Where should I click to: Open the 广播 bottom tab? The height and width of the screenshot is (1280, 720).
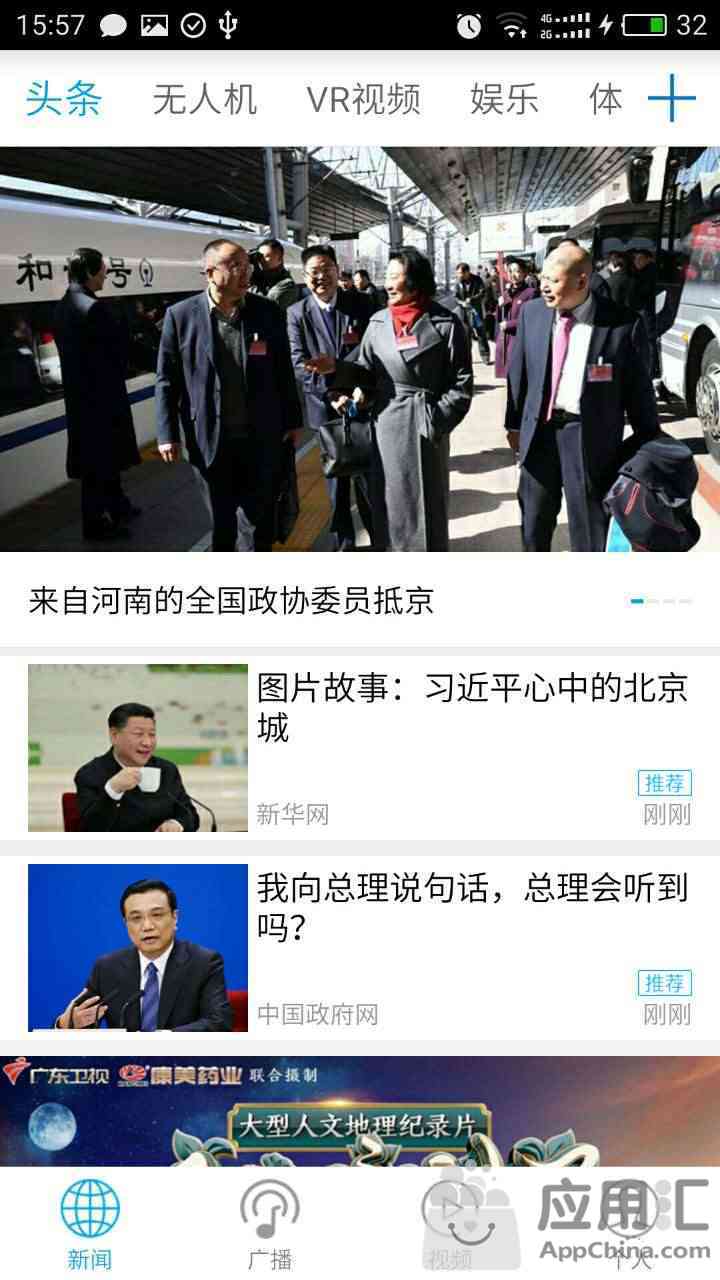(269, 1224)
